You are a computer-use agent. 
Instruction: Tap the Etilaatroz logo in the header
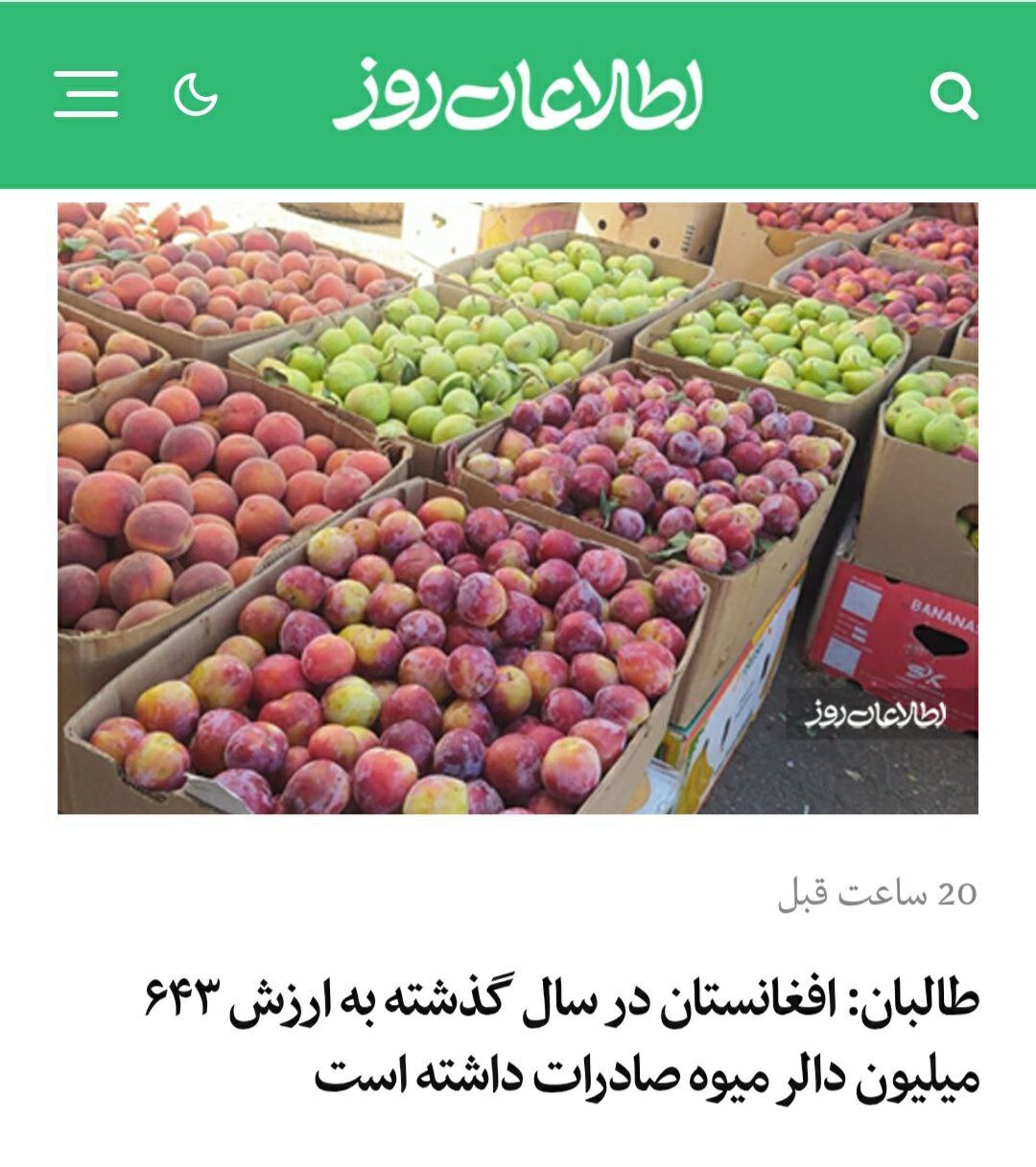(x=518, y=94)
